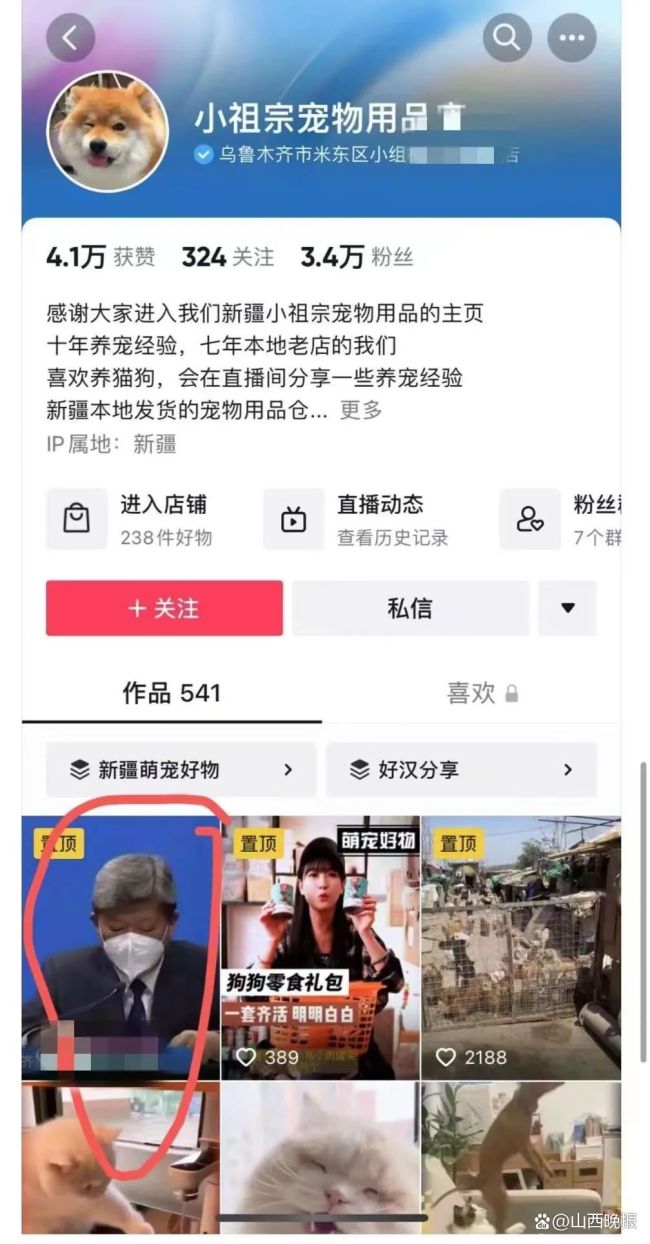The width and height of the screenshot is (650, 1244).
Task: Go back using the top-left arrow
Action: (x=70, y=39)
